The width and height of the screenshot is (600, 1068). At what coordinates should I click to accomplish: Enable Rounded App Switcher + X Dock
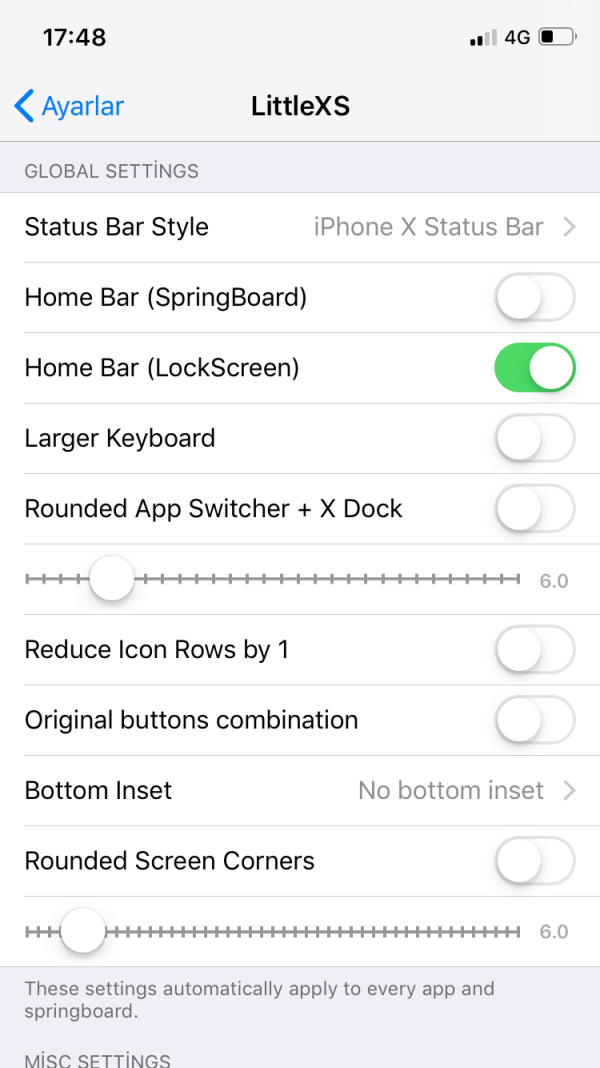click(534, 508)
